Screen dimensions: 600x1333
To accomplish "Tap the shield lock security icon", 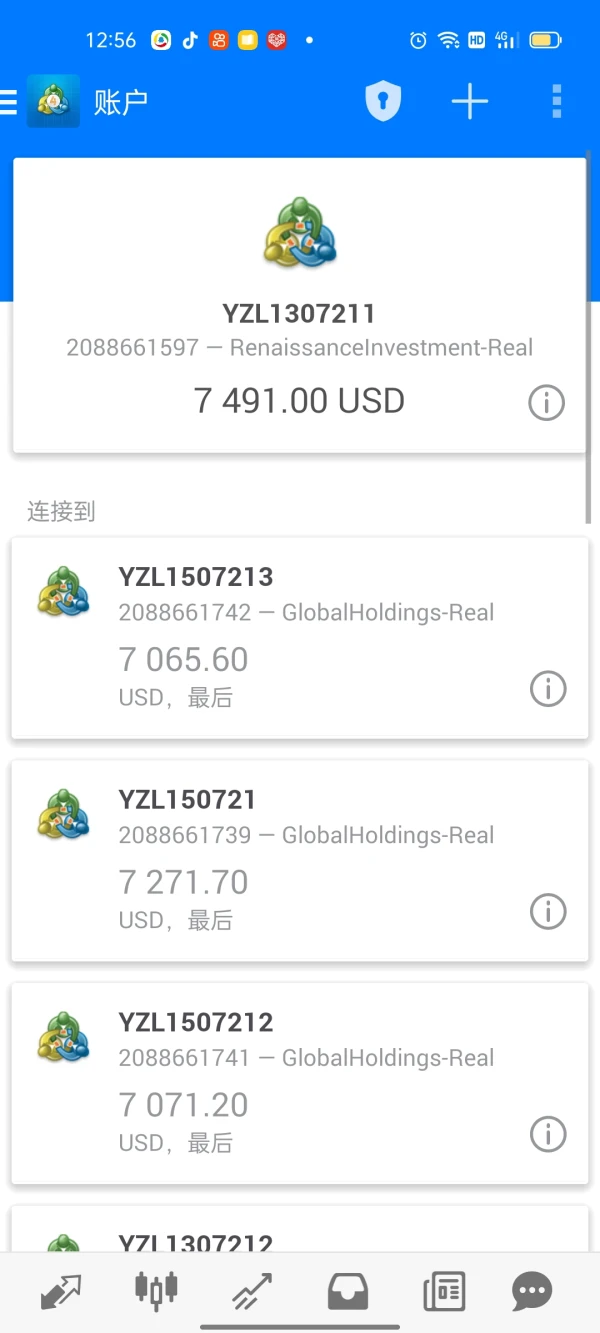I will 383,101.
